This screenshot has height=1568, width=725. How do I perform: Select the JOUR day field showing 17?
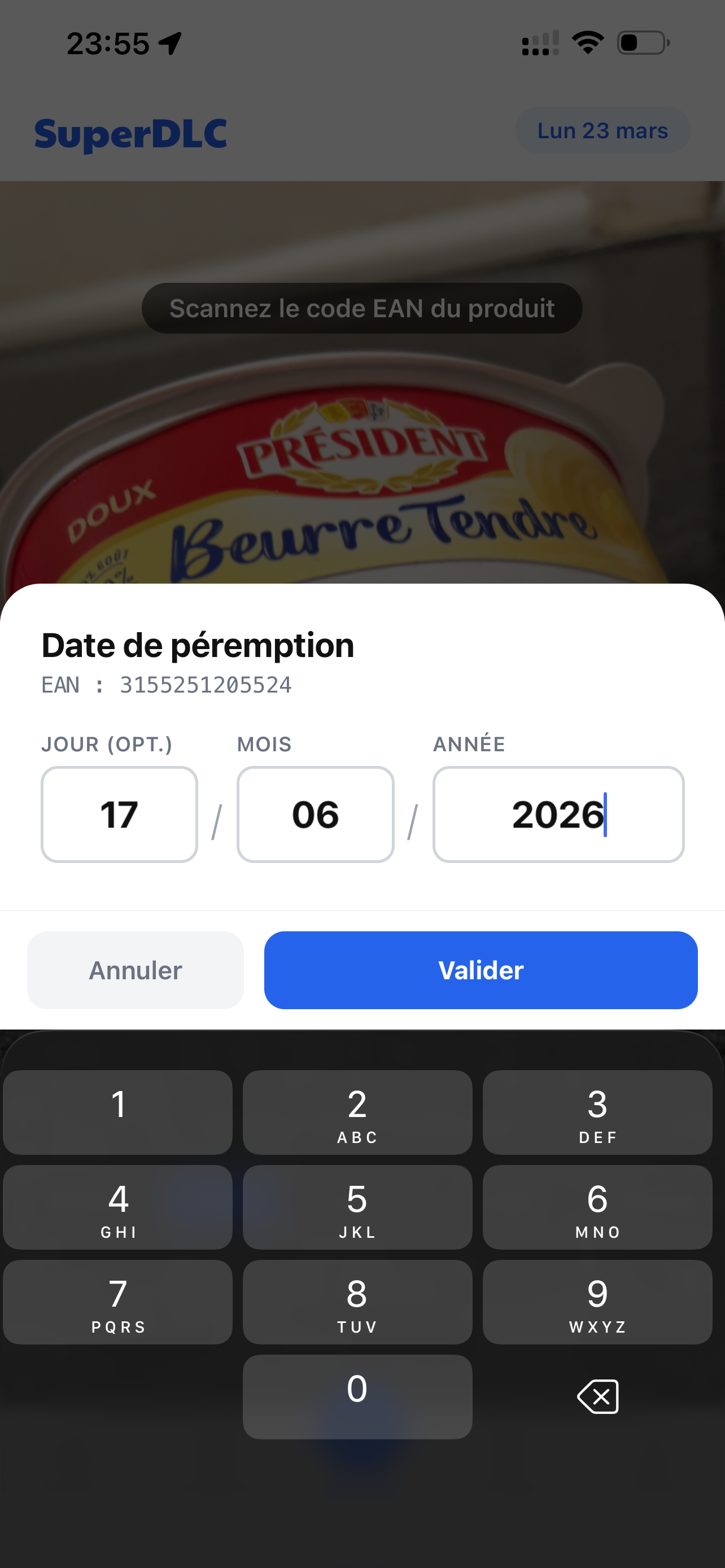(x=119, y=814)
